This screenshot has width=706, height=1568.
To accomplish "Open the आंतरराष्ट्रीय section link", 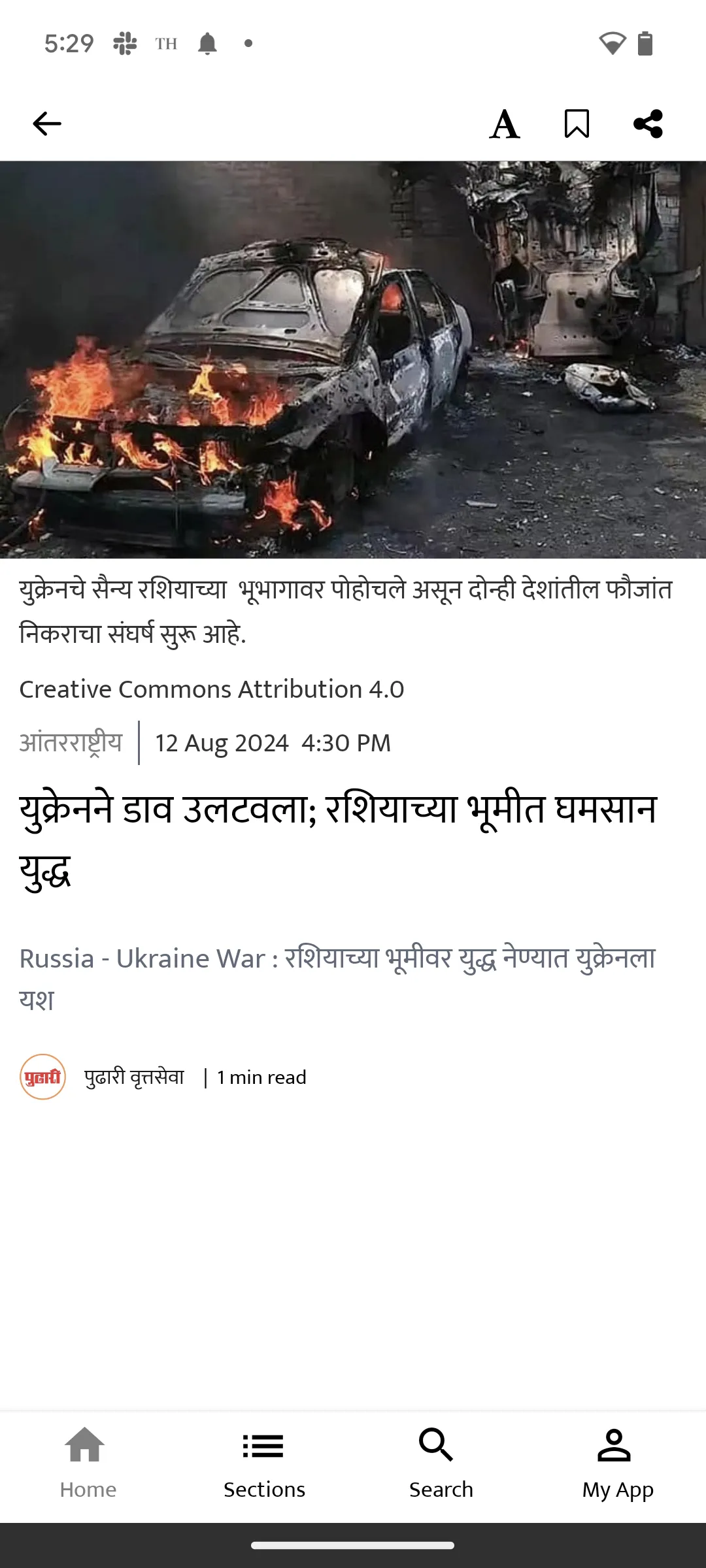I will pos(71,743).
